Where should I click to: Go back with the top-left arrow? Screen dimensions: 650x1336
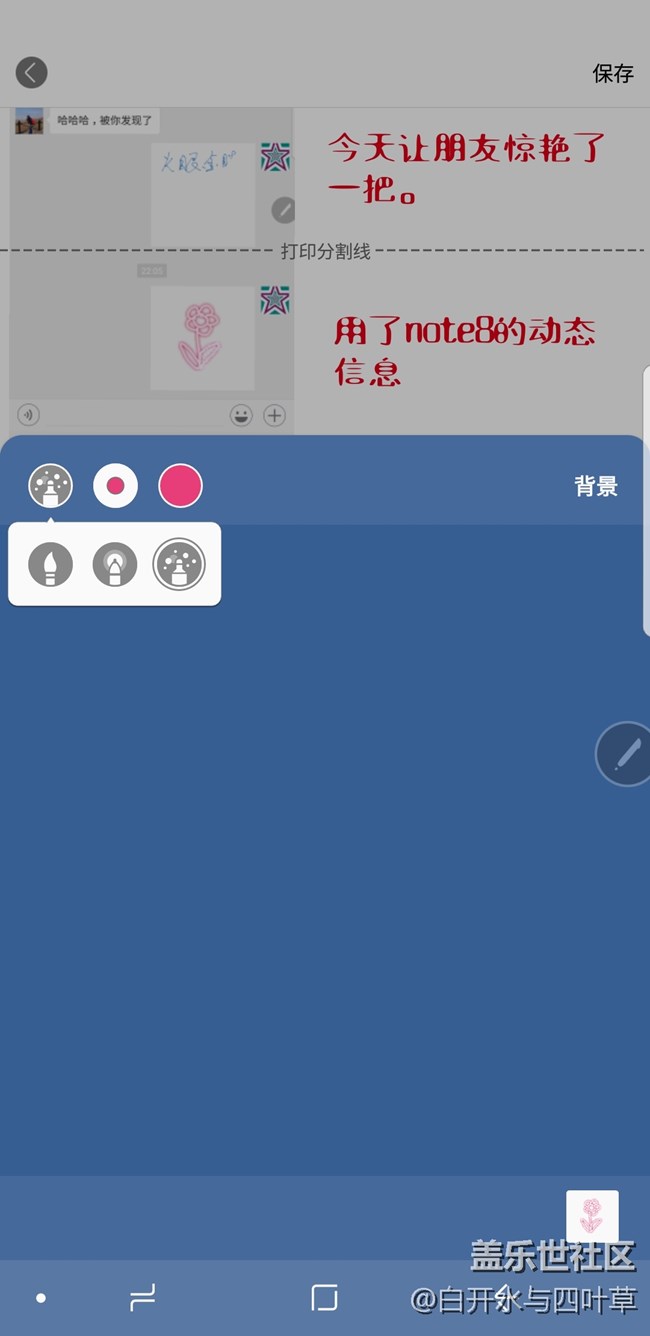click(31, 72)
